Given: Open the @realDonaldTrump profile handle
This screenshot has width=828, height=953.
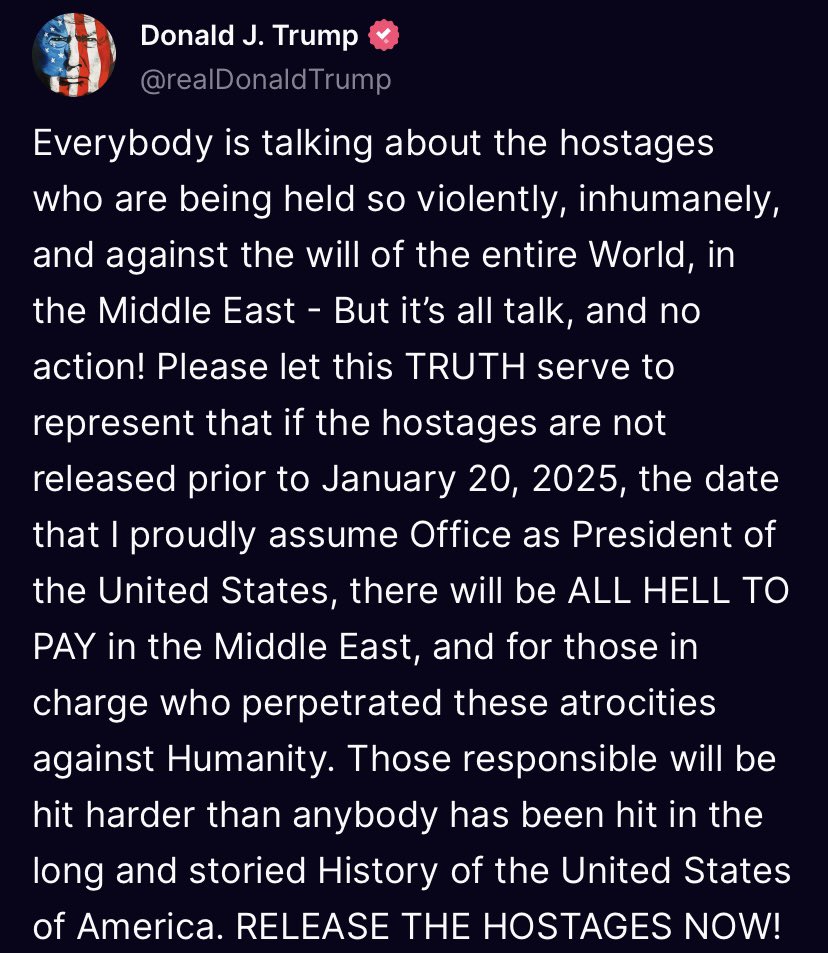Looking at the screenshot, I should [x=265, y=80].
